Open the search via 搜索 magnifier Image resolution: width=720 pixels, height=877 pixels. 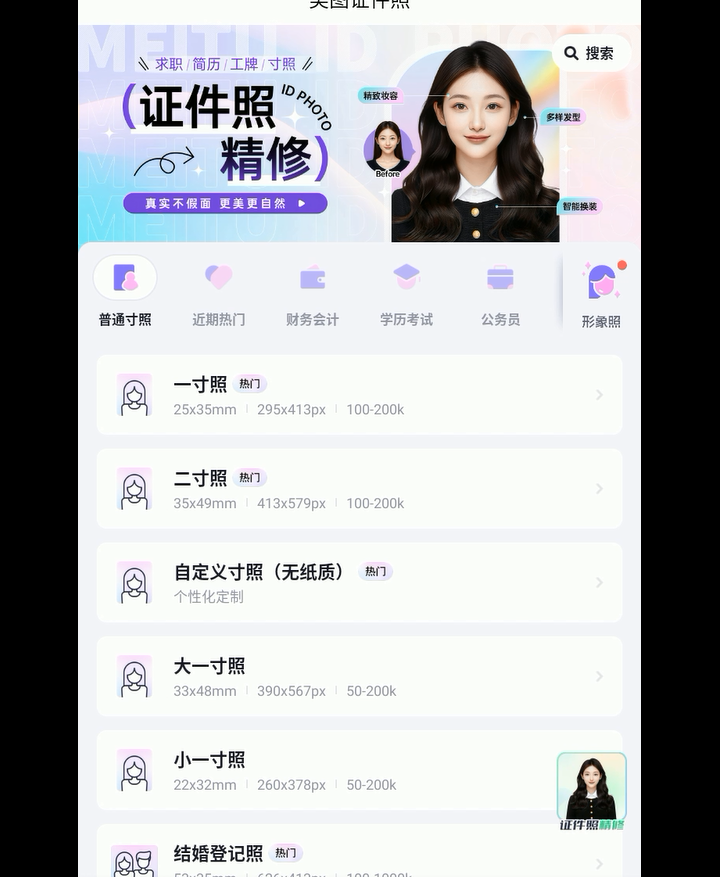click(590, 52)
